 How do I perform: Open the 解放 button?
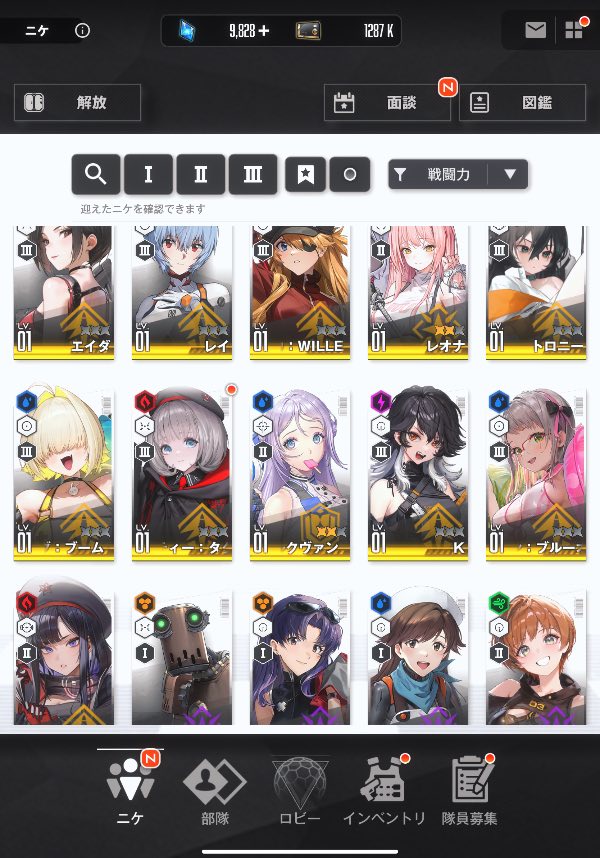click(x=77, y=102)
